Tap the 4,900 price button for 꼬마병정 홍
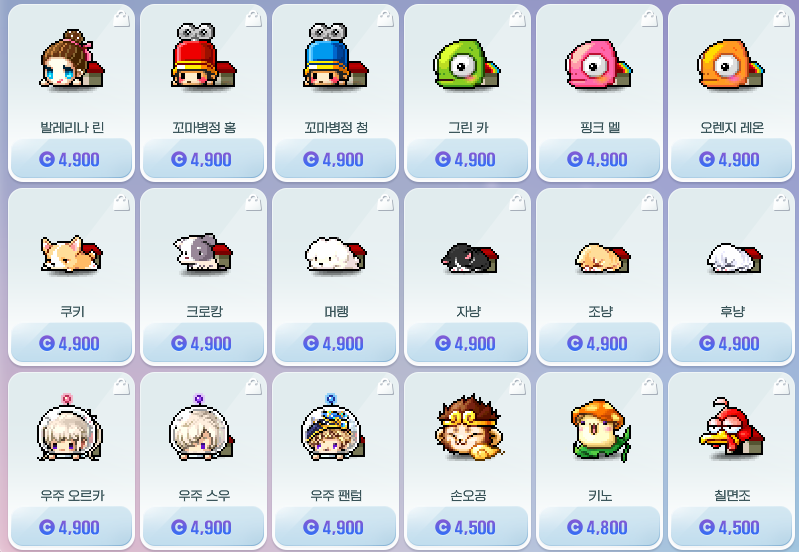The height and width of the screenshot is (552, 799). point(203,159)
